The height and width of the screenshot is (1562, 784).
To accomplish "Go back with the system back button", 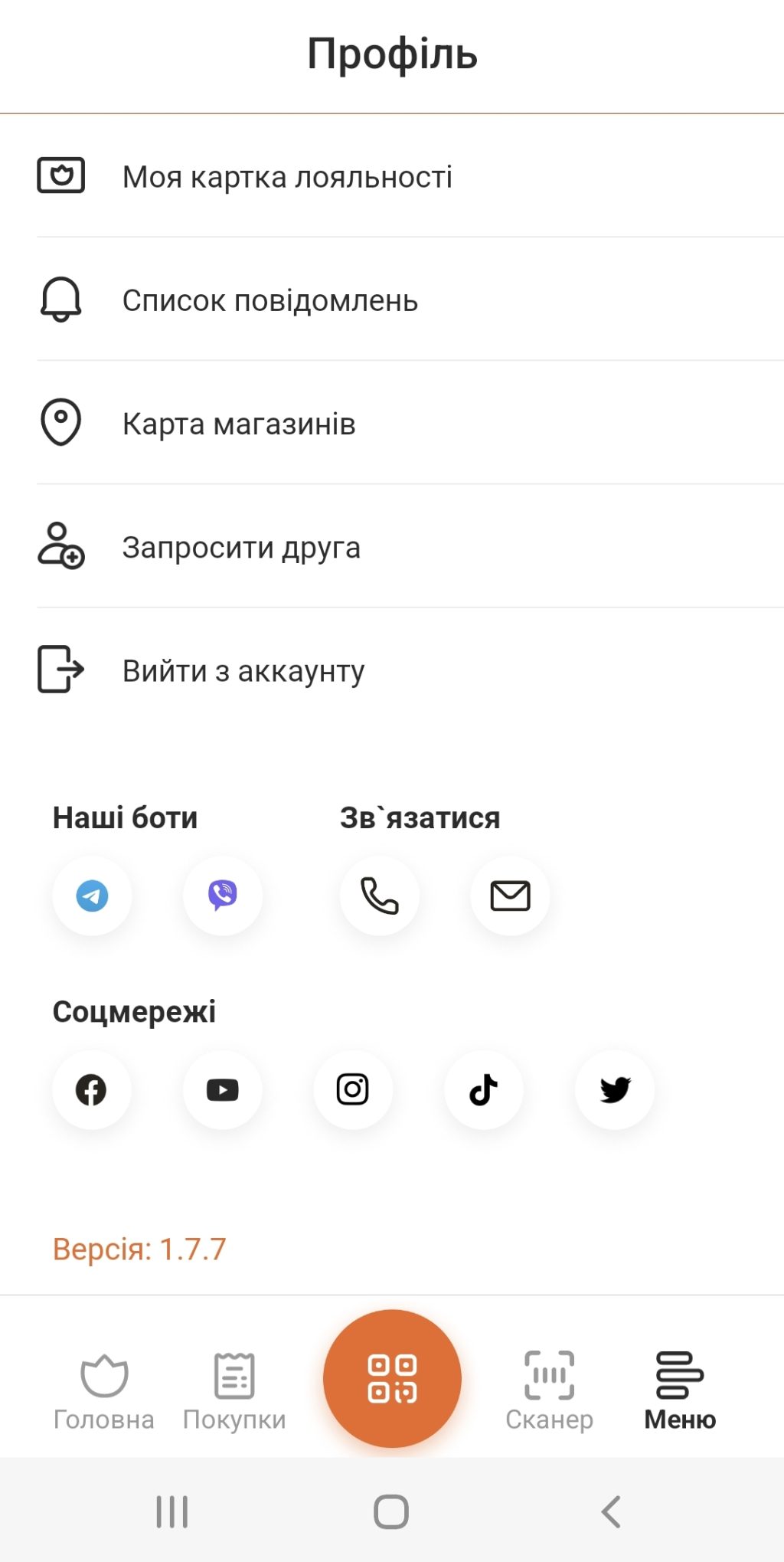I will [x=611, y=1511].
